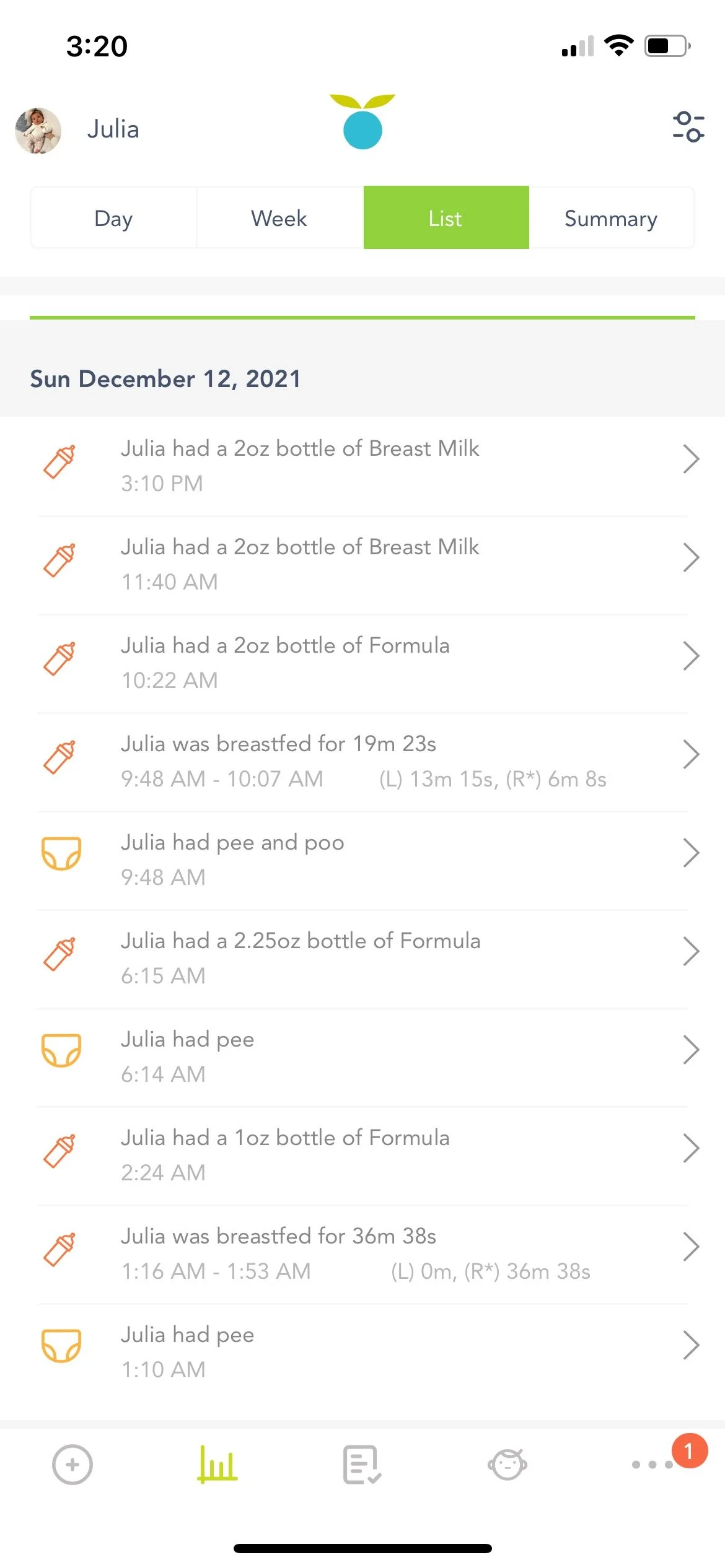Image resolution: width=725 pixels, height=1568 pixels.
Task: Switch to the Week tab
Action: (x=279, y=218)
